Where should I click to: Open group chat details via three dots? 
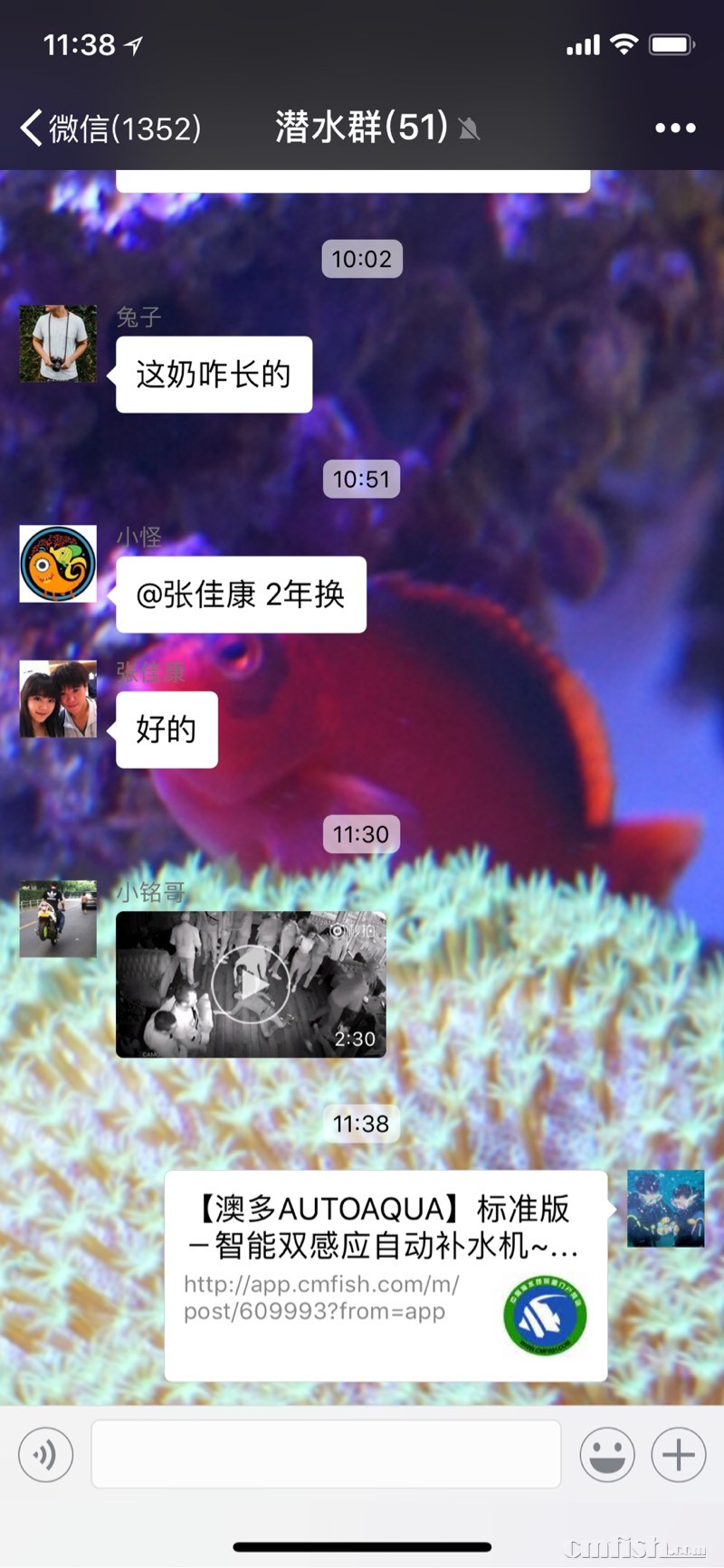675,128
